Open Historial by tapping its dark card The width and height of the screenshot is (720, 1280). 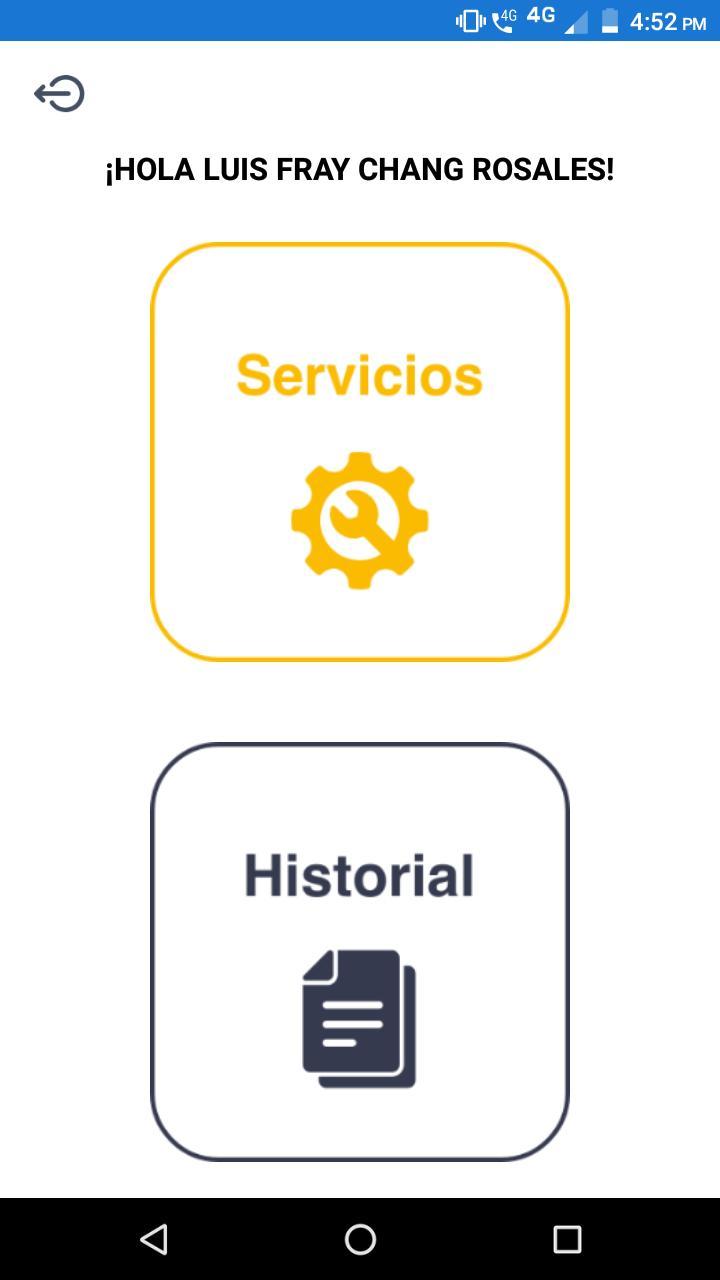[x=360, y=950]
